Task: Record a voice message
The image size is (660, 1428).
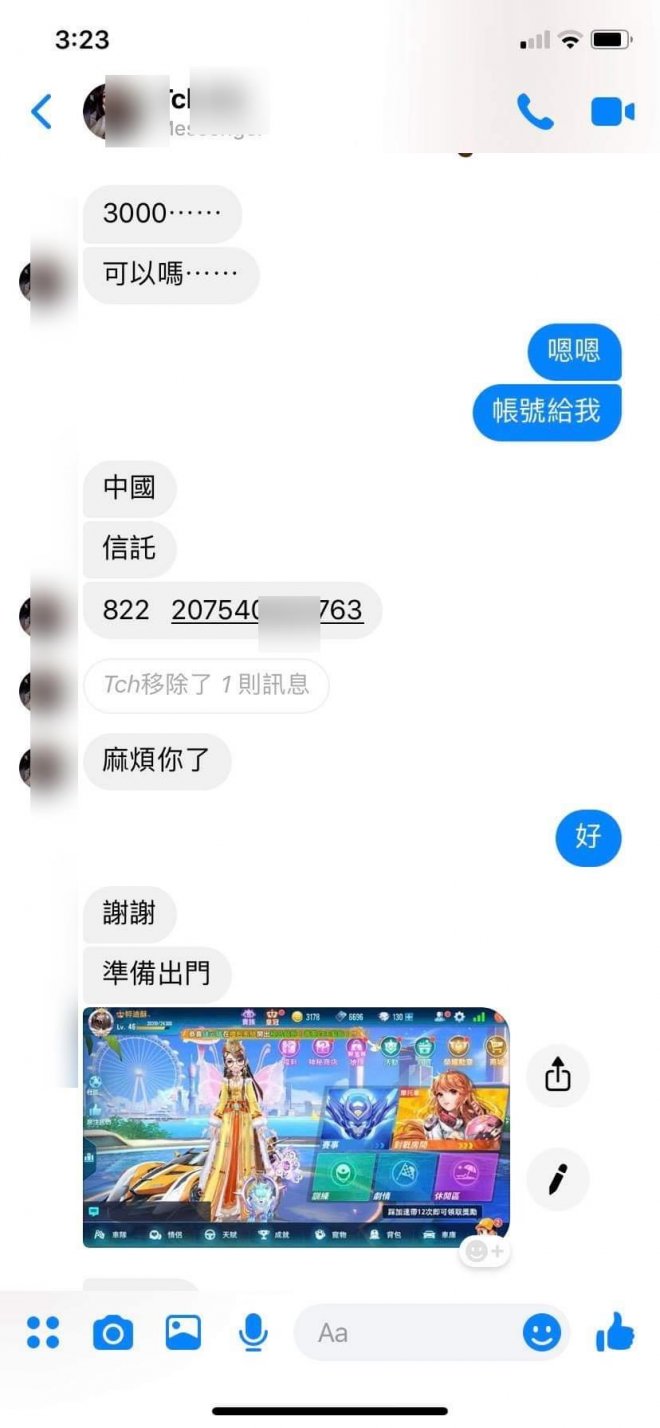Action: pos(253,1333)
